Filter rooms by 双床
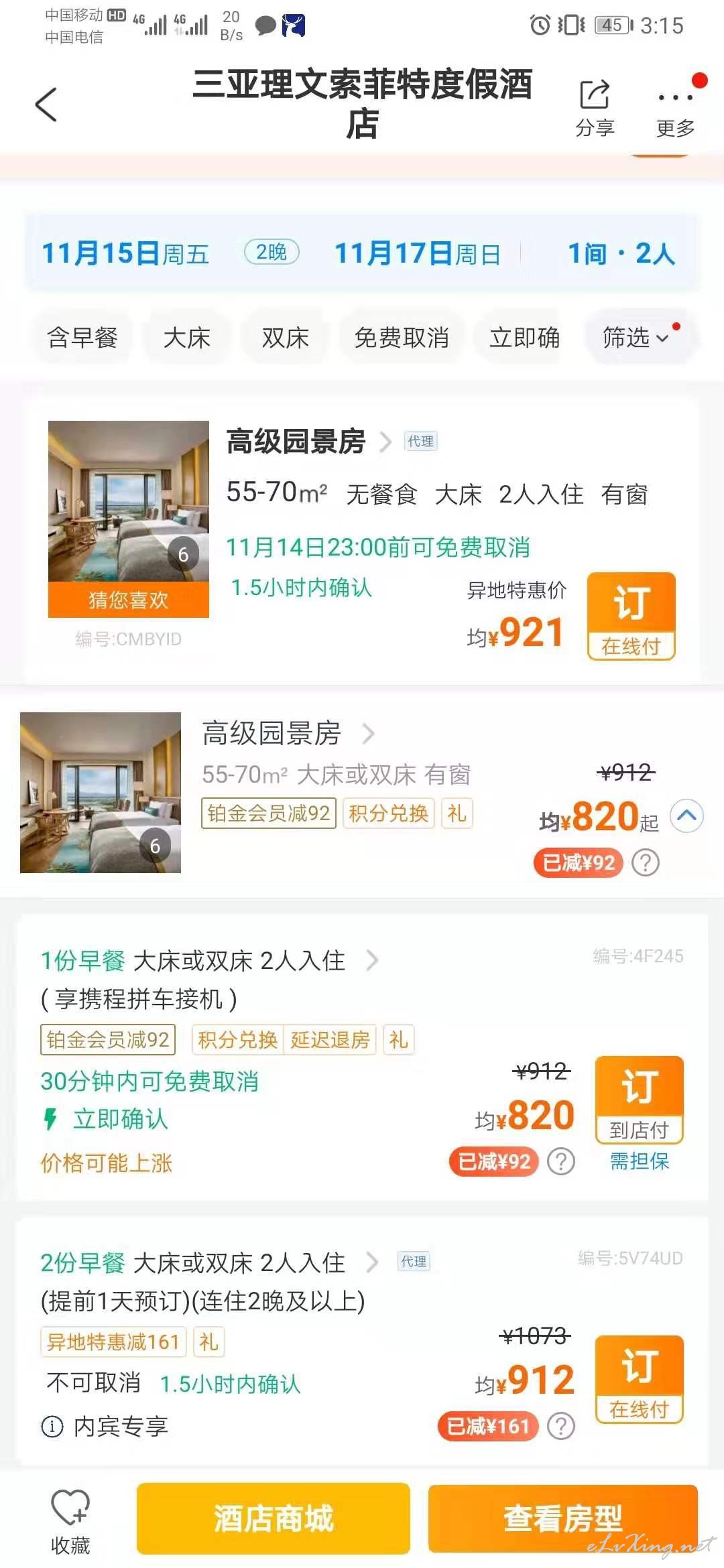The image size is (724, 1568). 285,338
